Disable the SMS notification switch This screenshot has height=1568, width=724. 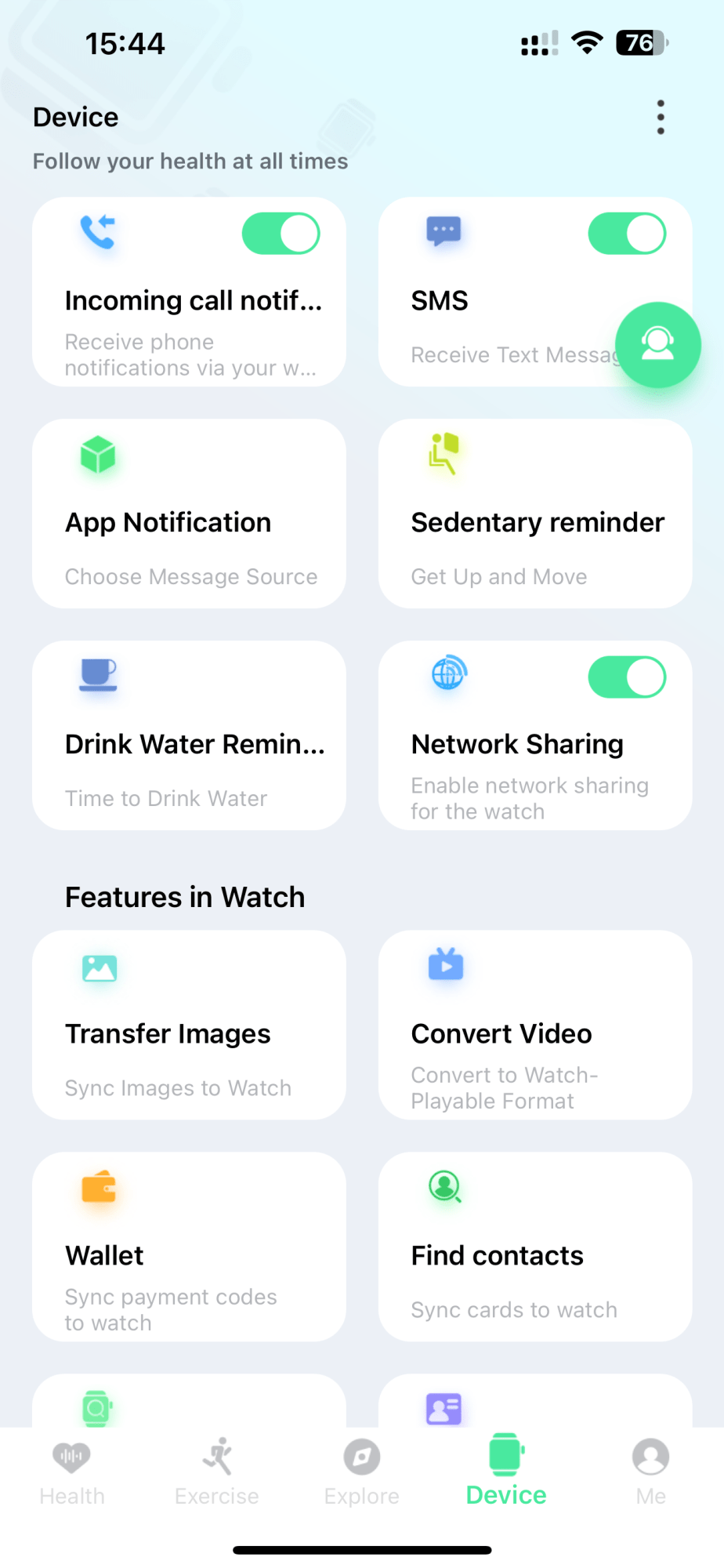[x=628, y=234]
